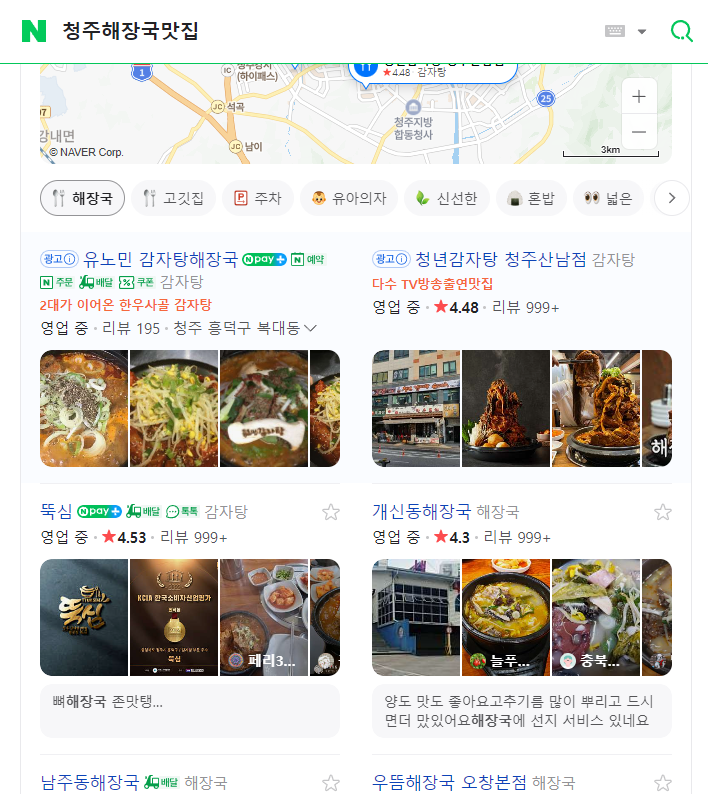Save 뚝심 with the star icon
708x794 pixels.
tap(331, 512)
